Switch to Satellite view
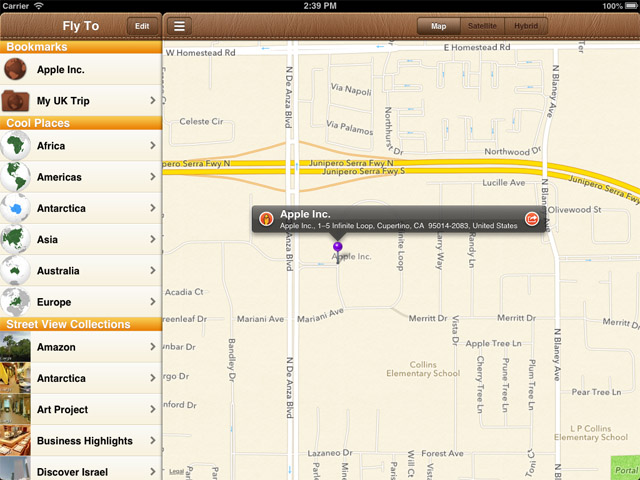Screen dimensions: 640x480 pyautogui.click(x=482, y=26)
